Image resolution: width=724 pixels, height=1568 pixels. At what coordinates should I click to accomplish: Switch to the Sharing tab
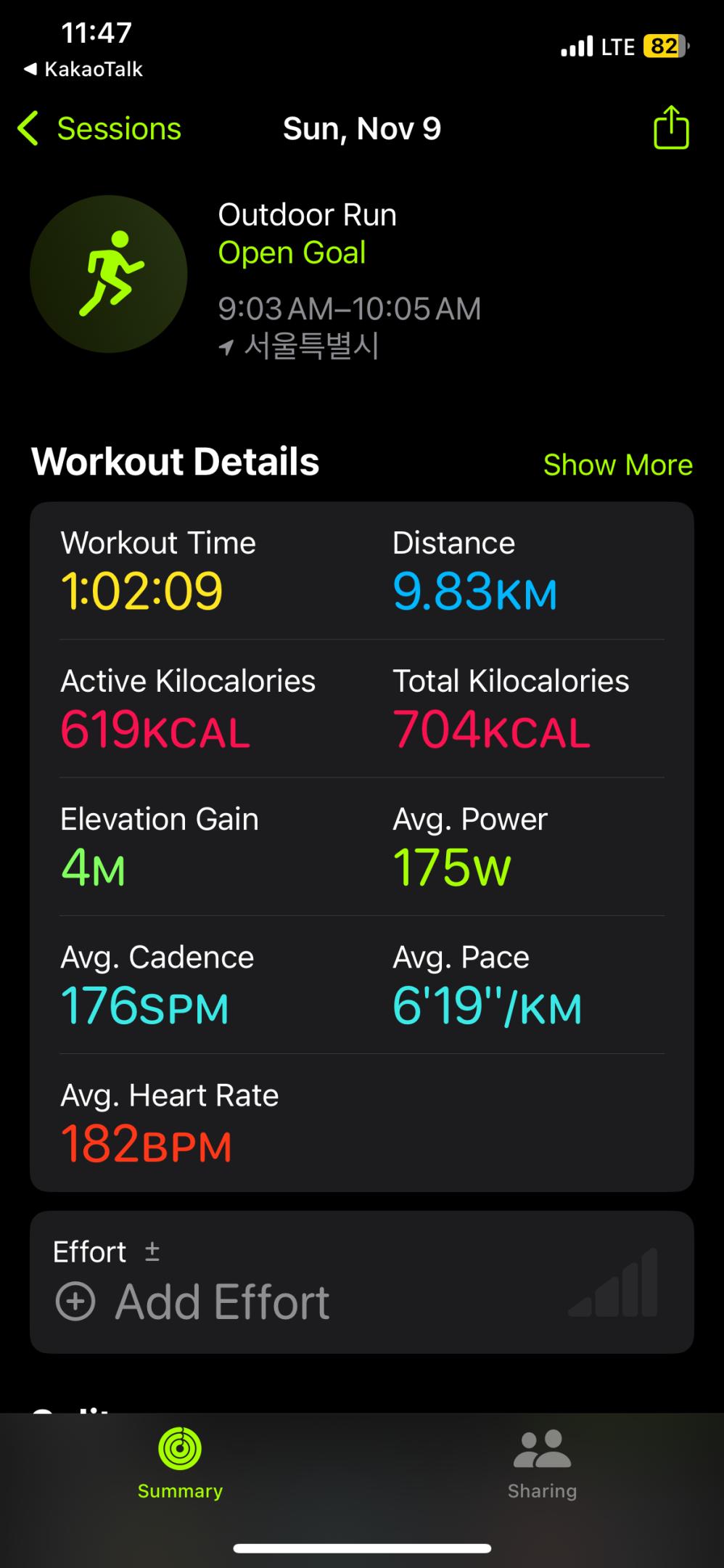[x=542, y=1463]
